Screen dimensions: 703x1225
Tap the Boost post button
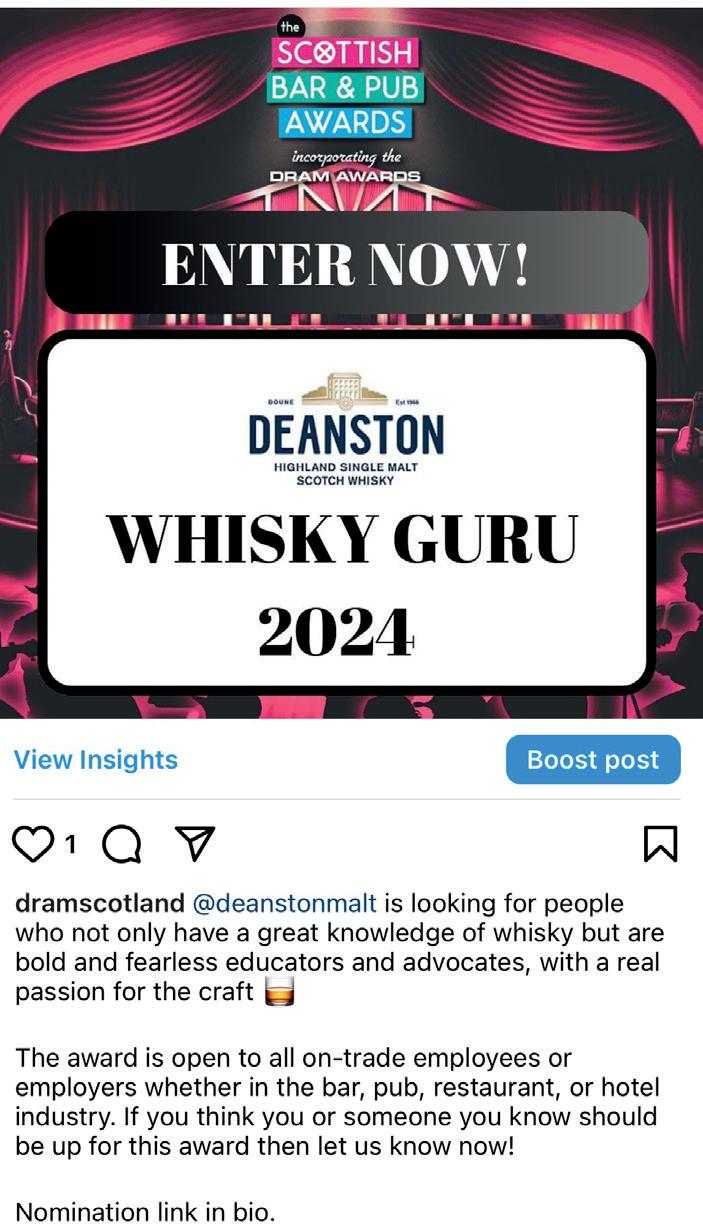click(592, 760)
